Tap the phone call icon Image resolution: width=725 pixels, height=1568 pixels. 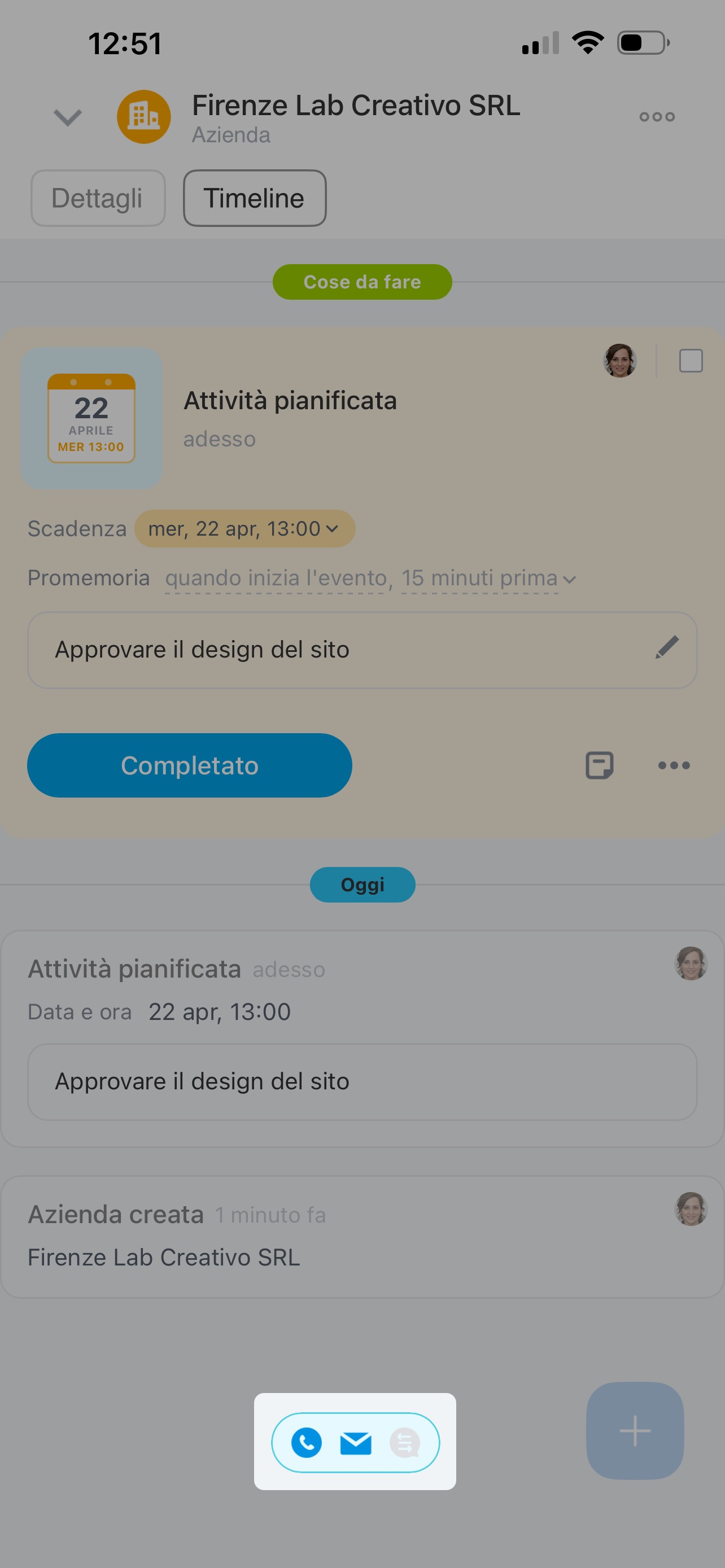click(x=306, y=1443)
